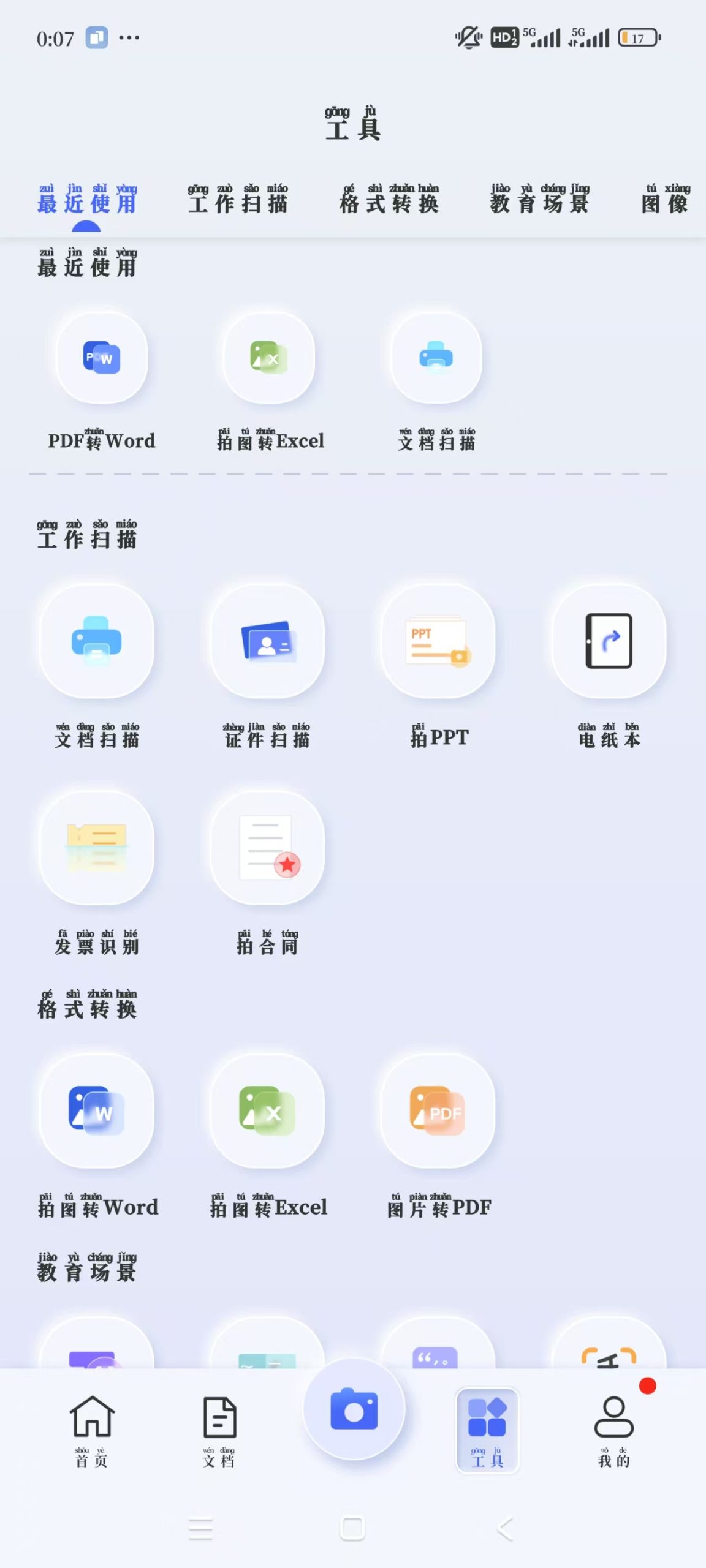Tap the center camera button

point(354,1409)
